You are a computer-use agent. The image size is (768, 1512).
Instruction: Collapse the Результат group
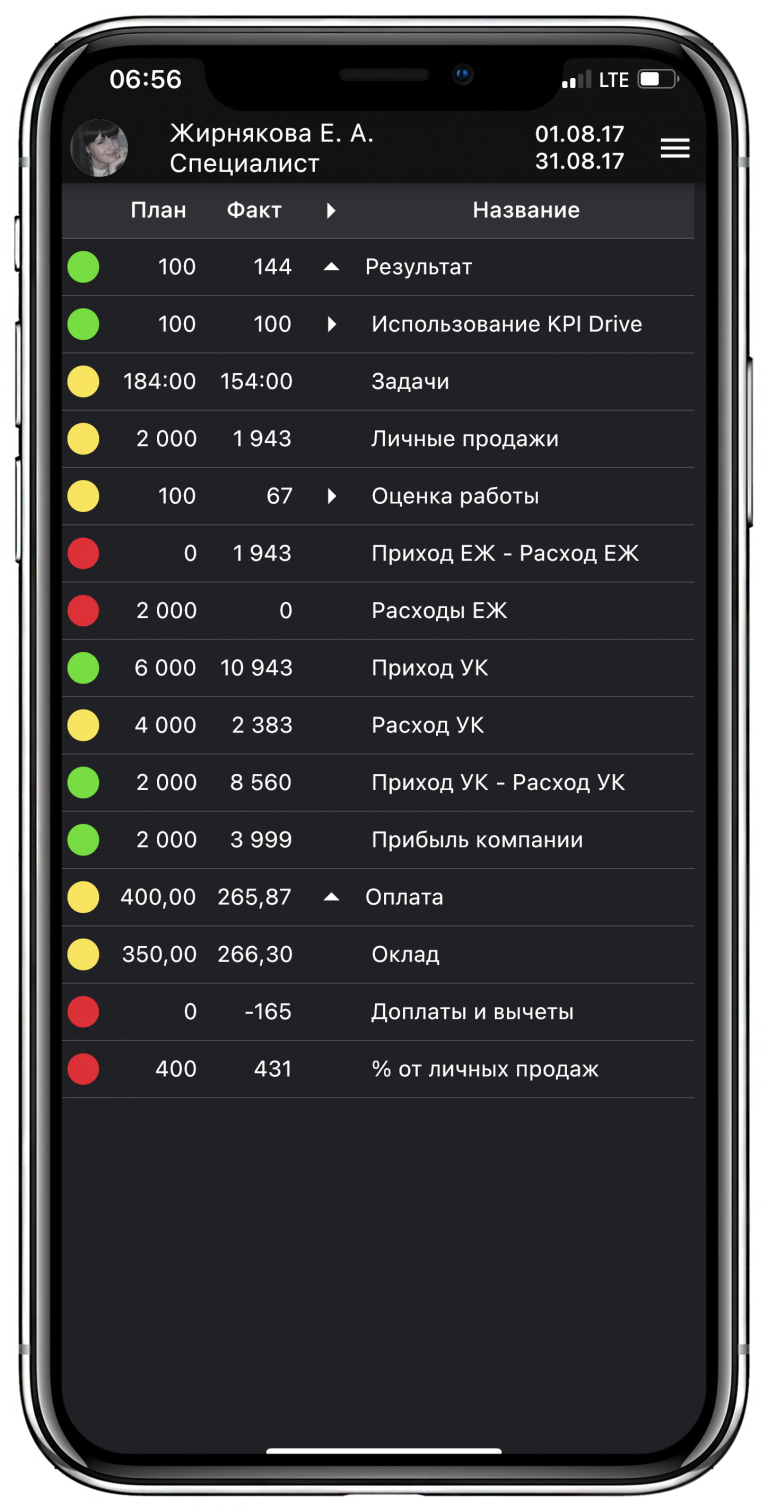pyautogui.click(x=332, y=267)
